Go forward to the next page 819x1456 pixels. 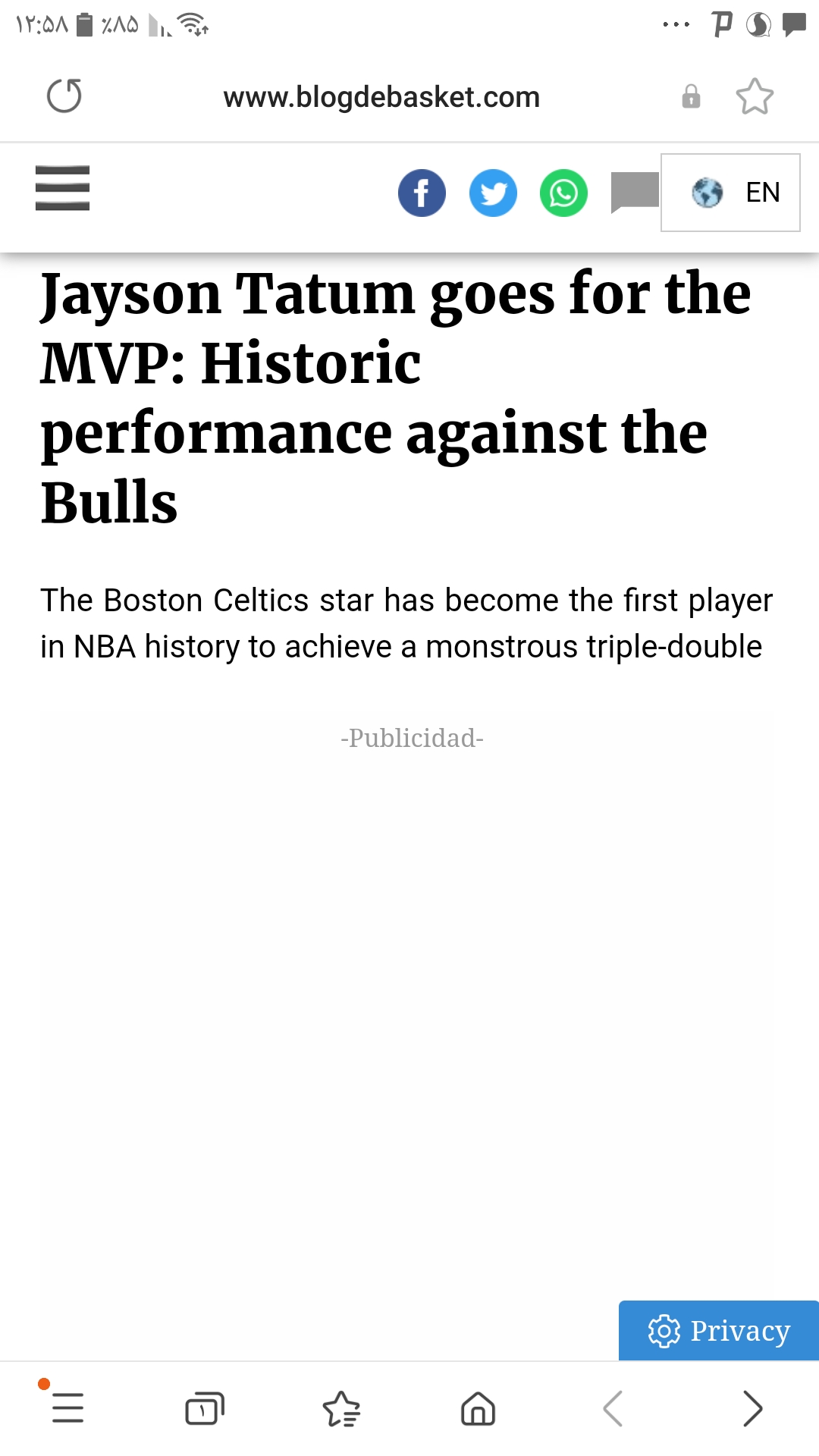752,1408
